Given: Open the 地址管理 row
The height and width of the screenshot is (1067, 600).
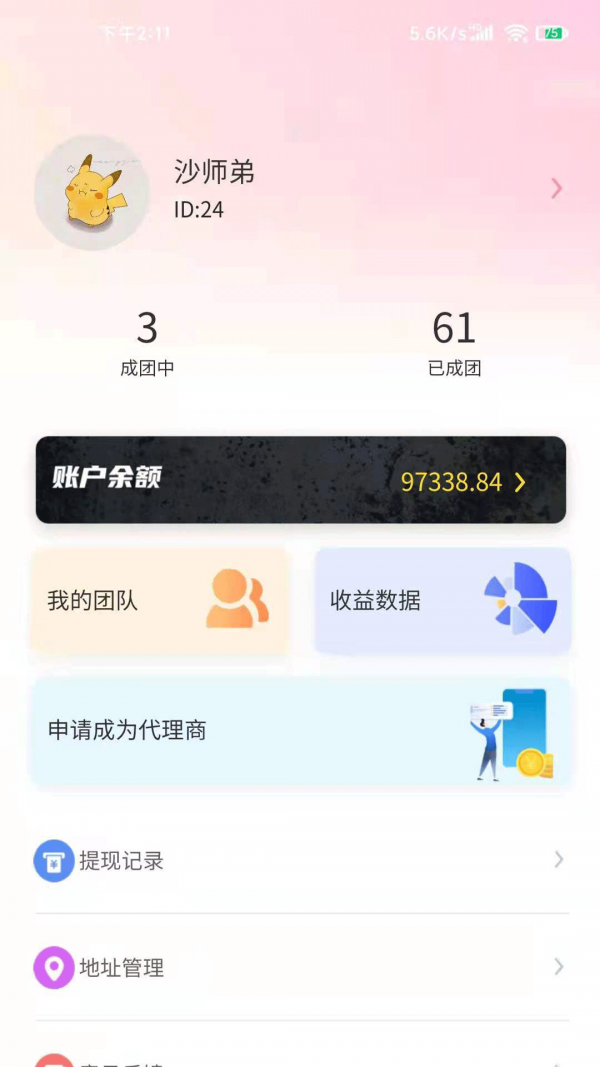Looking at the screenshot, I should coord(300,967).
